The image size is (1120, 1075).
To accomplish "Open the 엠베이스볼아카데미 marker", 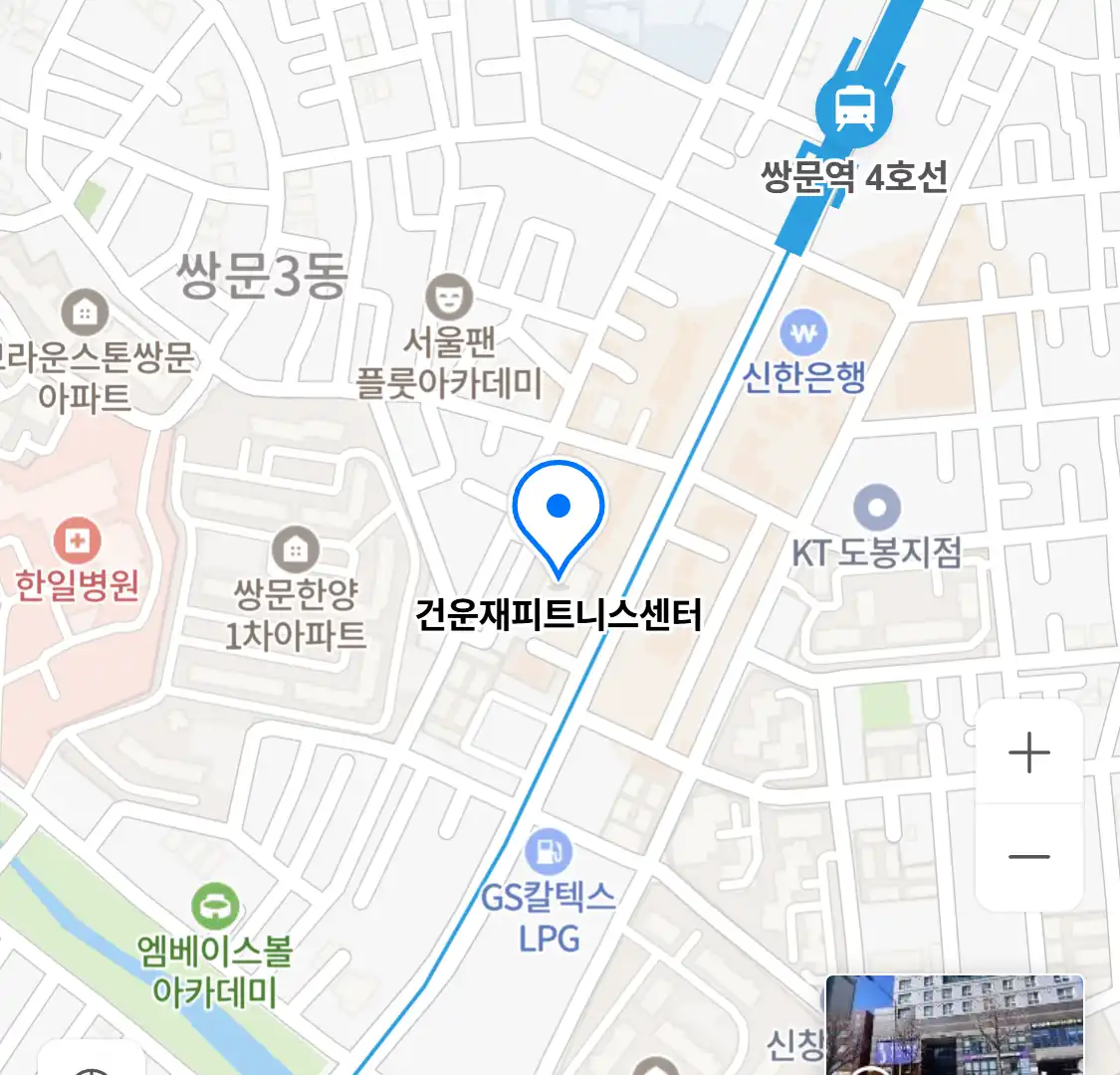I will coord(215,906).
